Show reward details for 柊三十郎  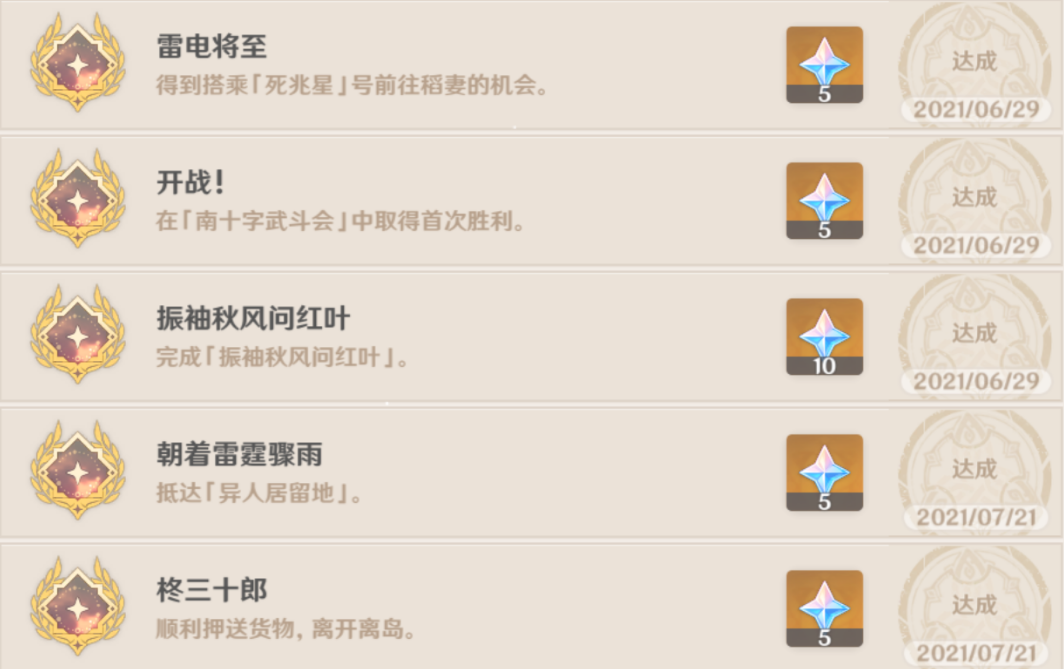point(824,608)
